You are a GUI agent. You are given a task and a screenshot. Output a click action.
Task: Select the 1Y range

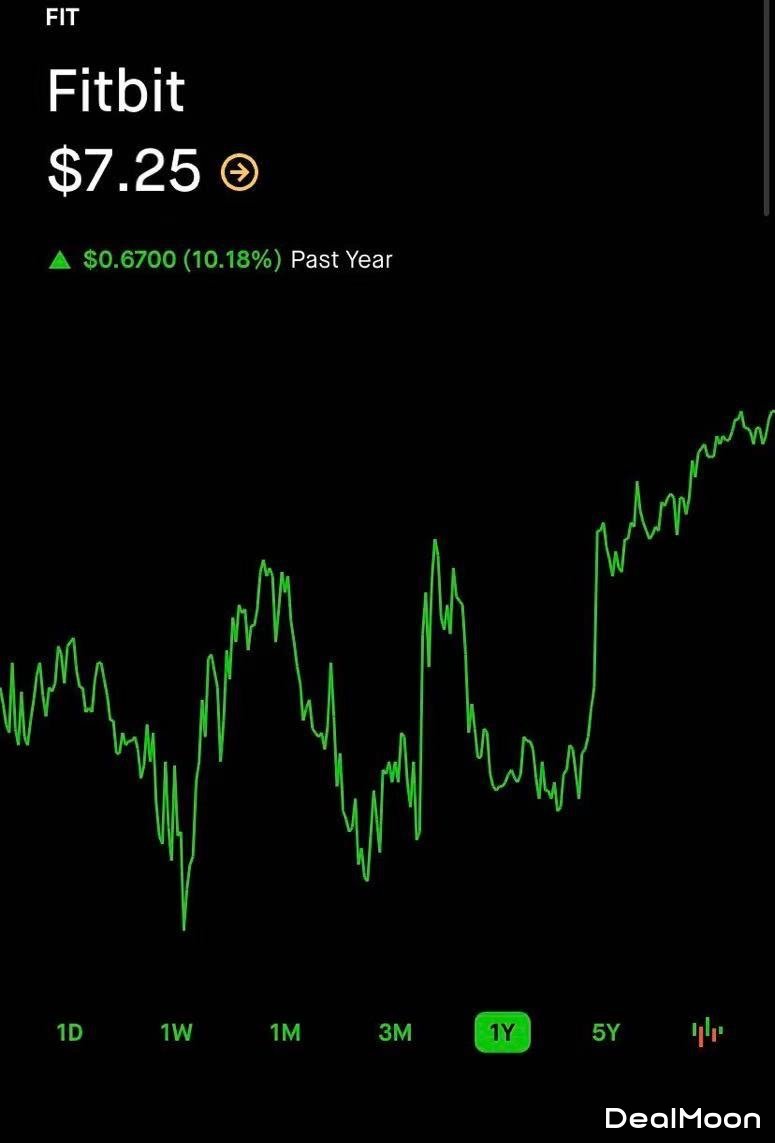point(502,1032)
